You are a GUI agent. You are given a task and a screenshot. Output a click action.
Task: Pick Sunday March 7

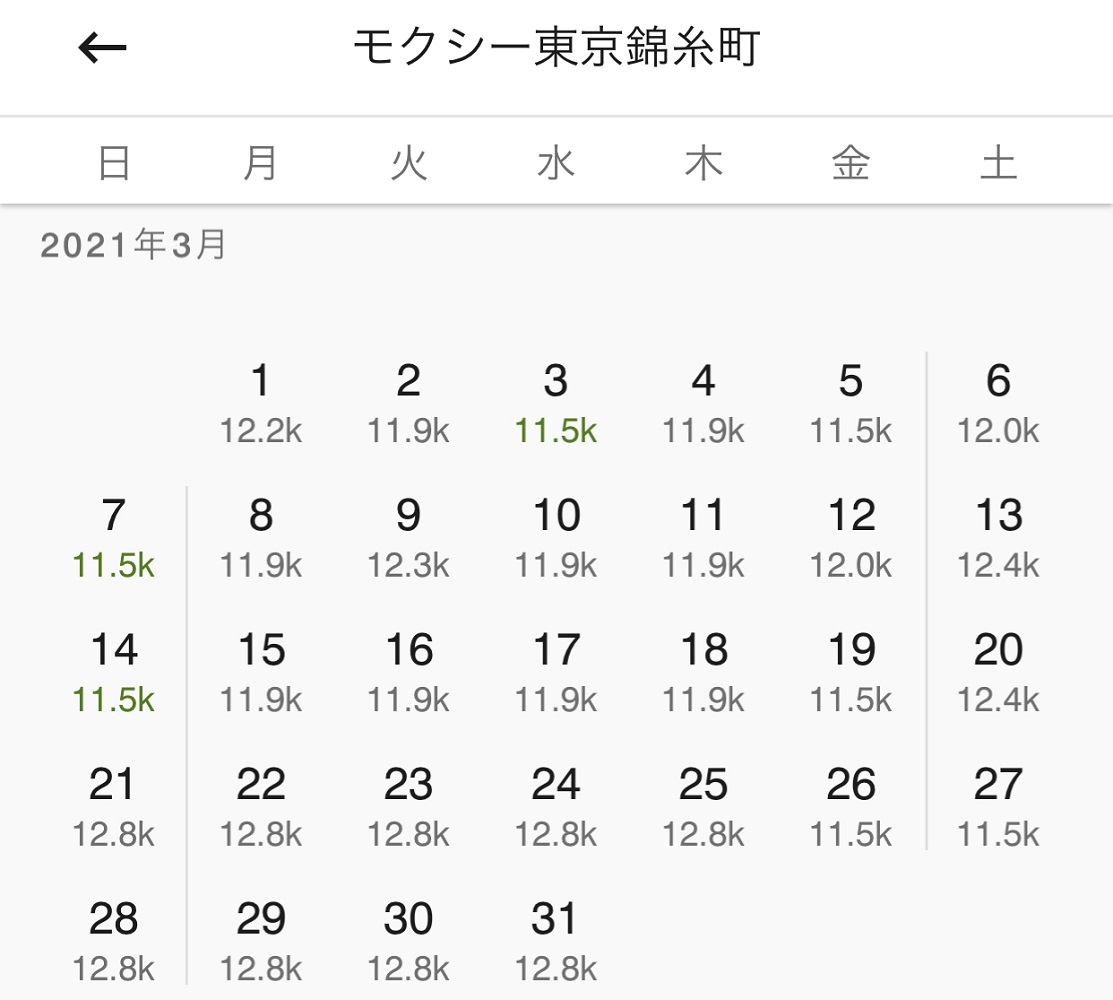click(113, 538)
